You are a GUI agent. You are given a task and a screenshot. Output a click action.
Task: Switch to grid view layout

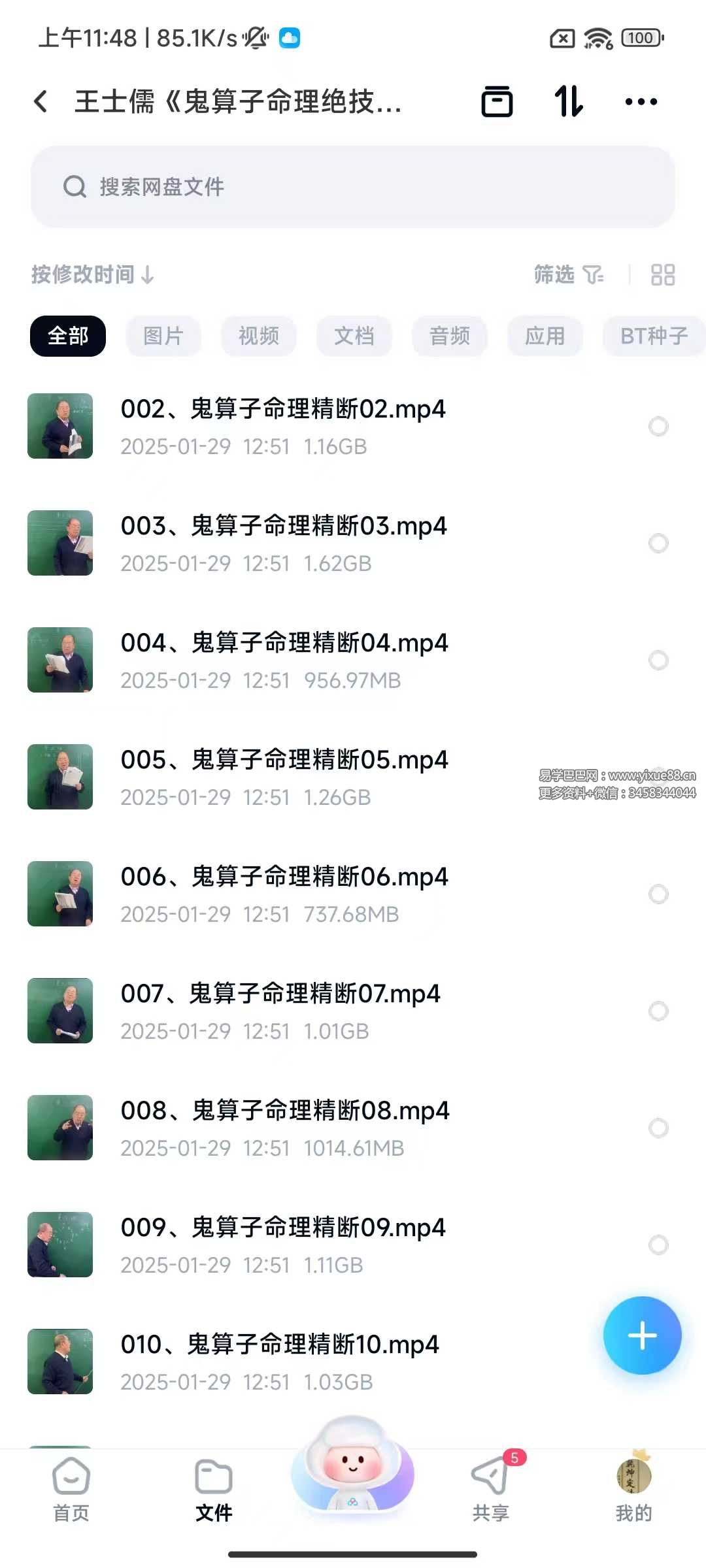point(662,274)
